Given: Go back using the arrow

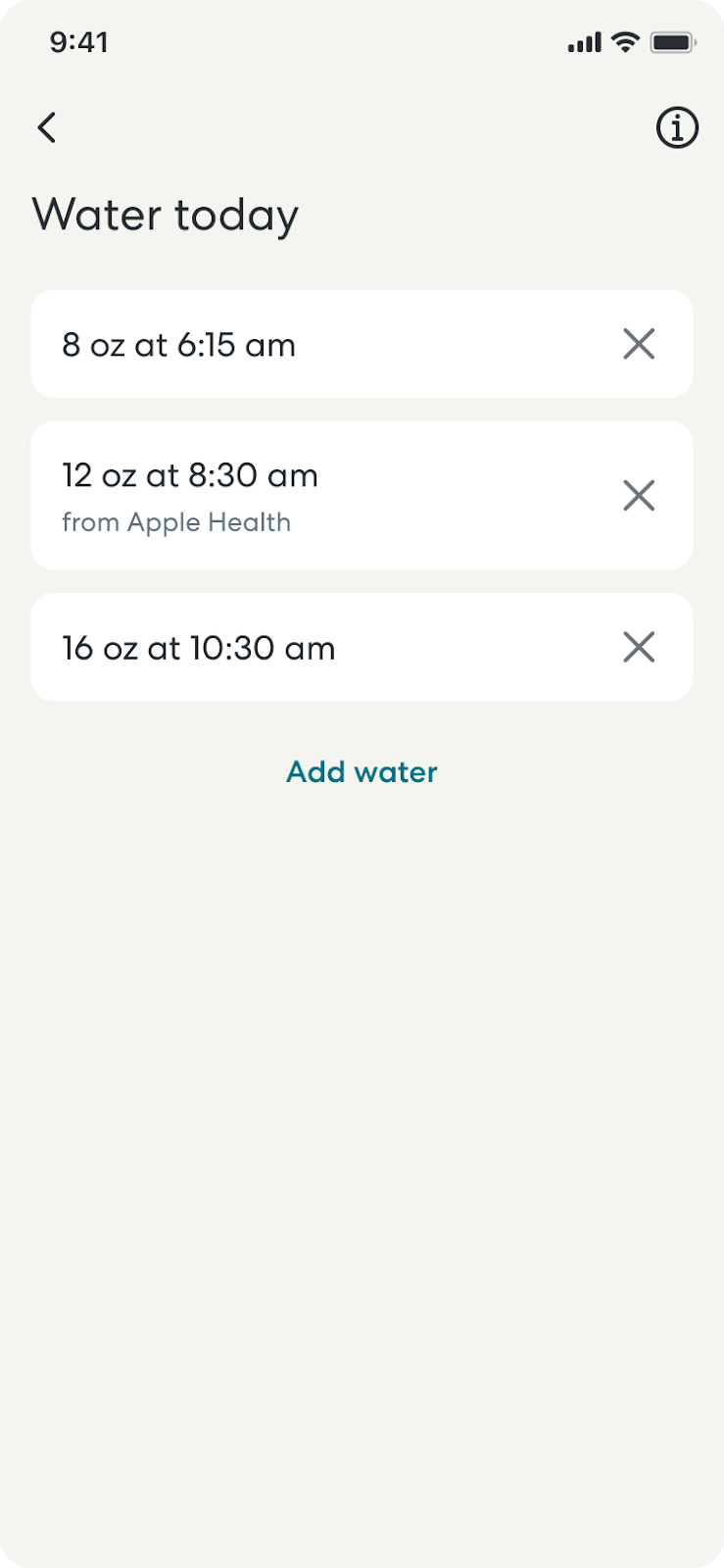Looking at the screenshot, I should (x=47, y=127).
